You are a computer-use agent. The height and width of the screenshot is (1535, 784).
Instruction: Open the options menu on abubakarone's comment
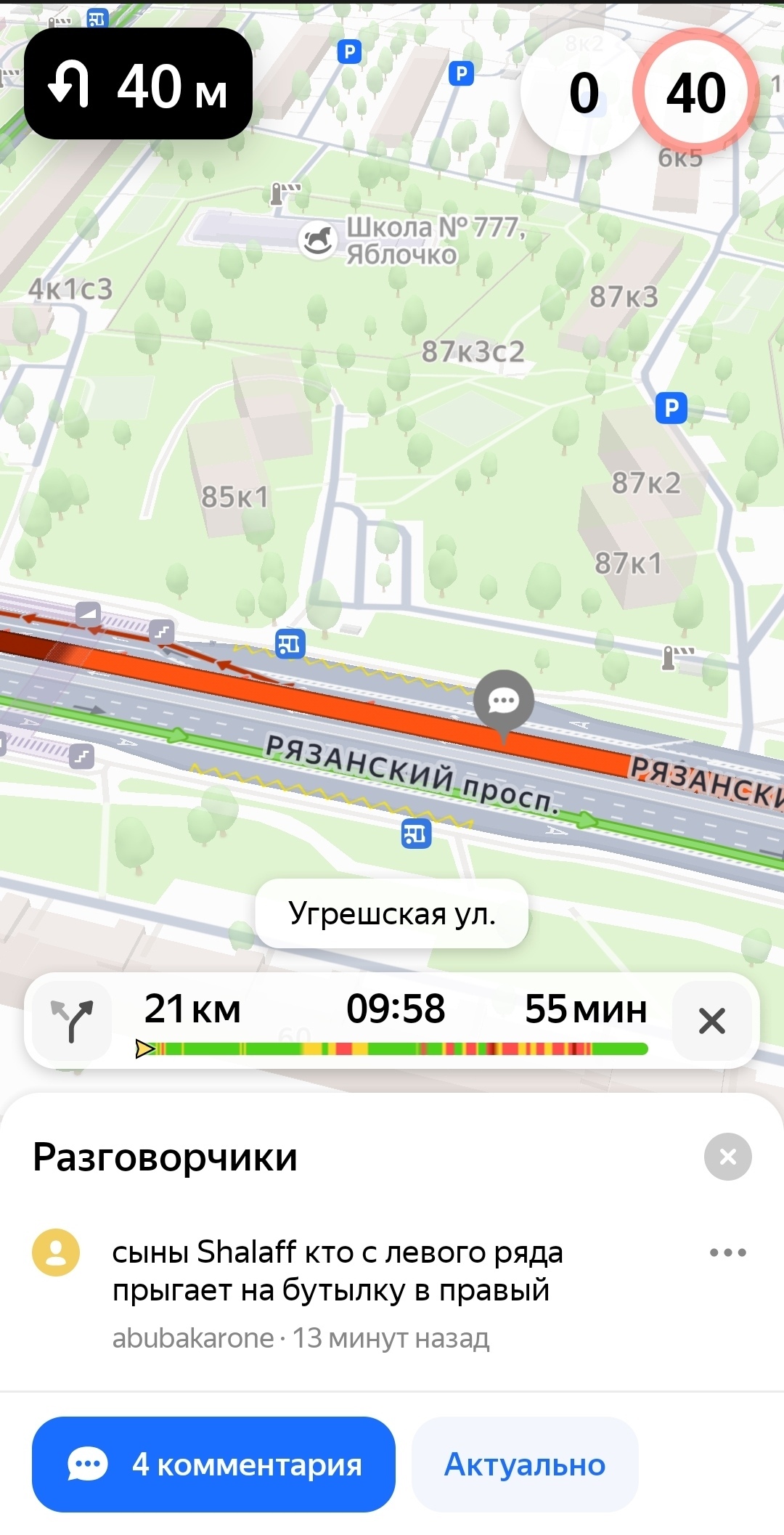[x=727, y=1253]
